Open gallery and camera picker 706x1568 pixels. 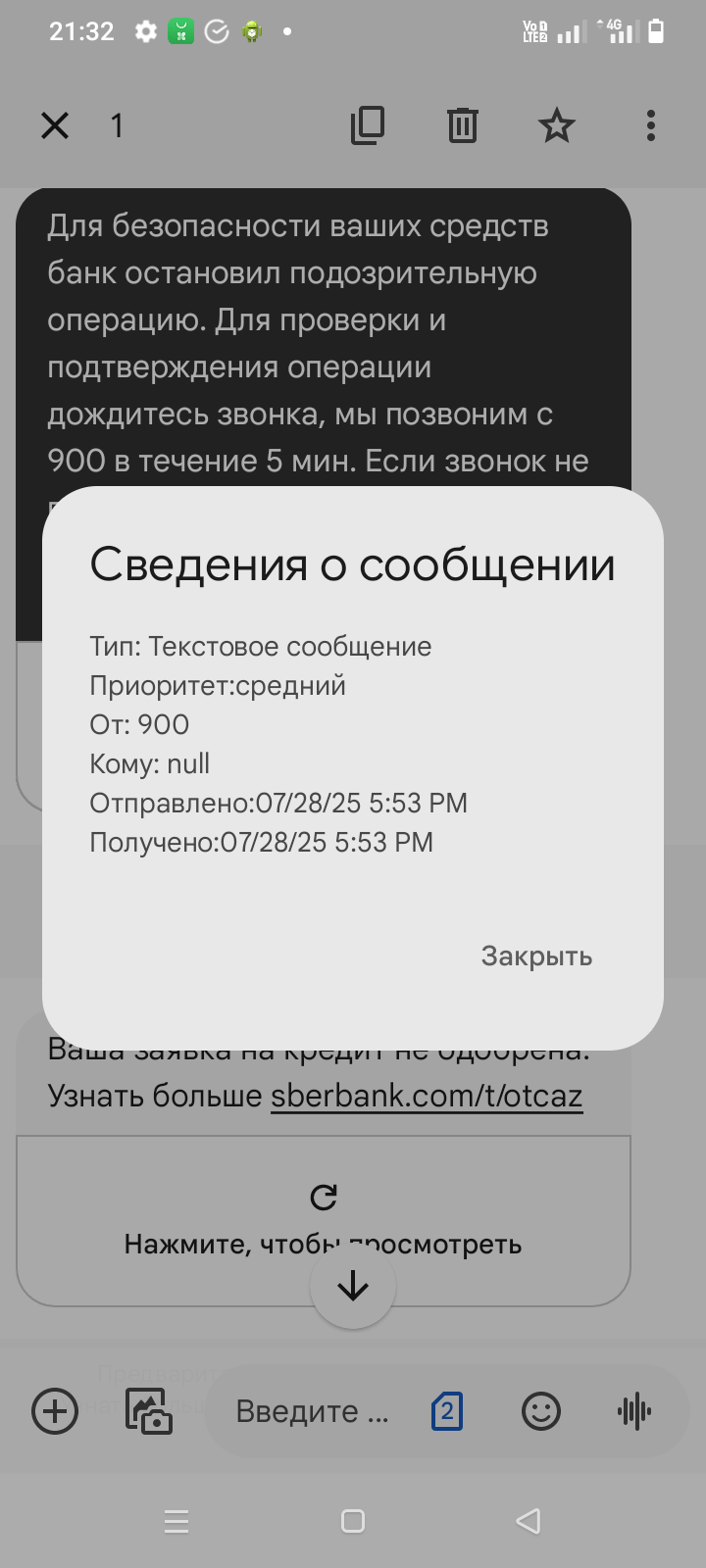click(148, 1411)
